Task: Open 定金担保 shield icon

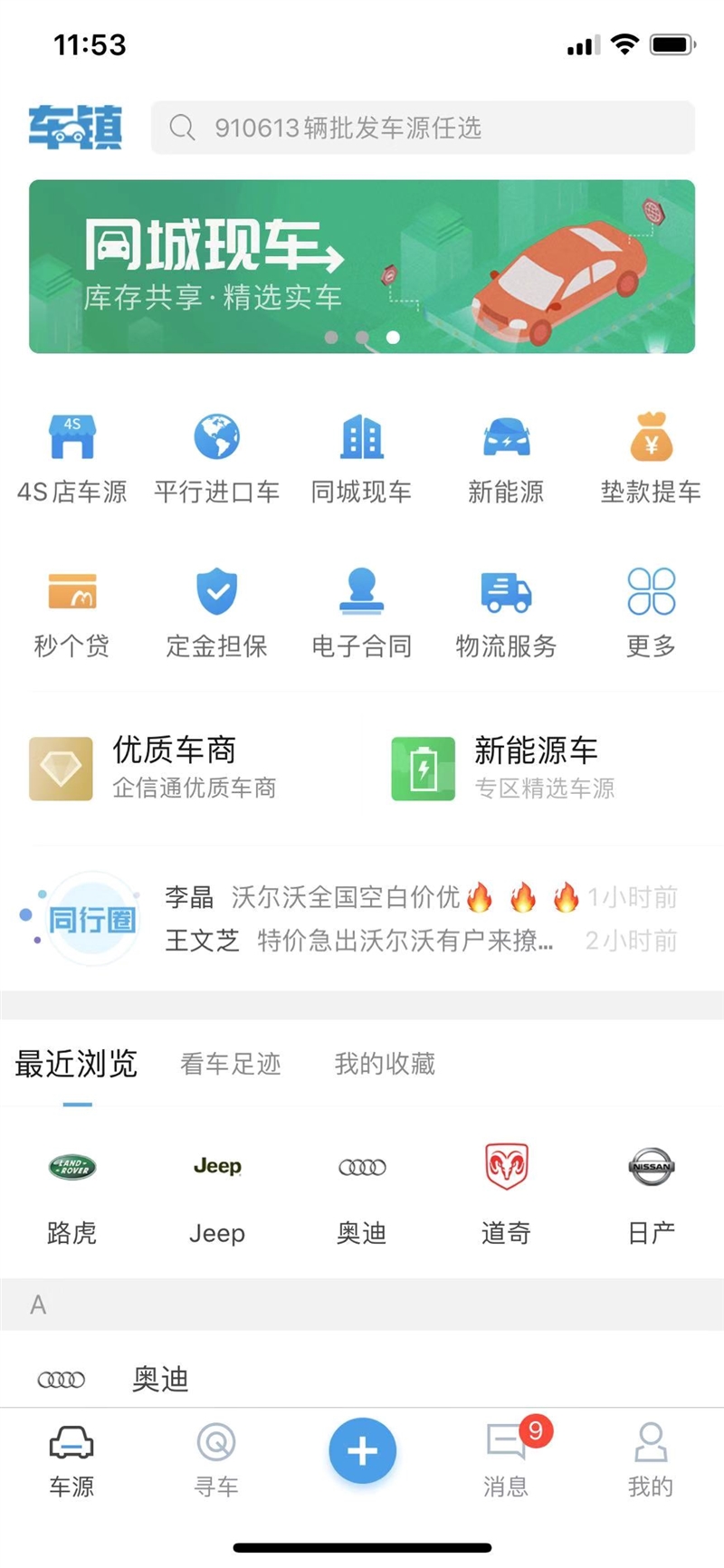Action: coord(216,590)
